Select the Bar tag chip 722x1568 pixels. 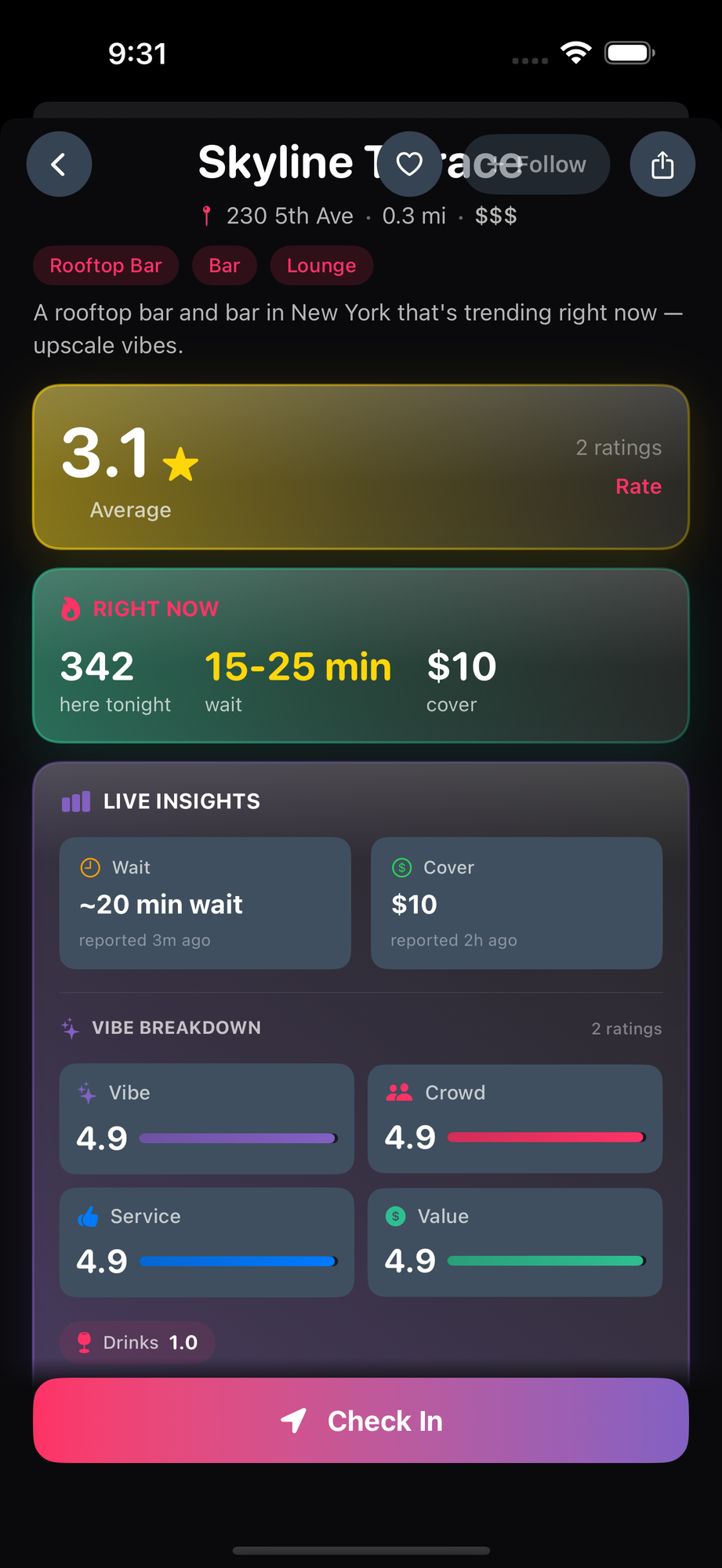[224, 266]
